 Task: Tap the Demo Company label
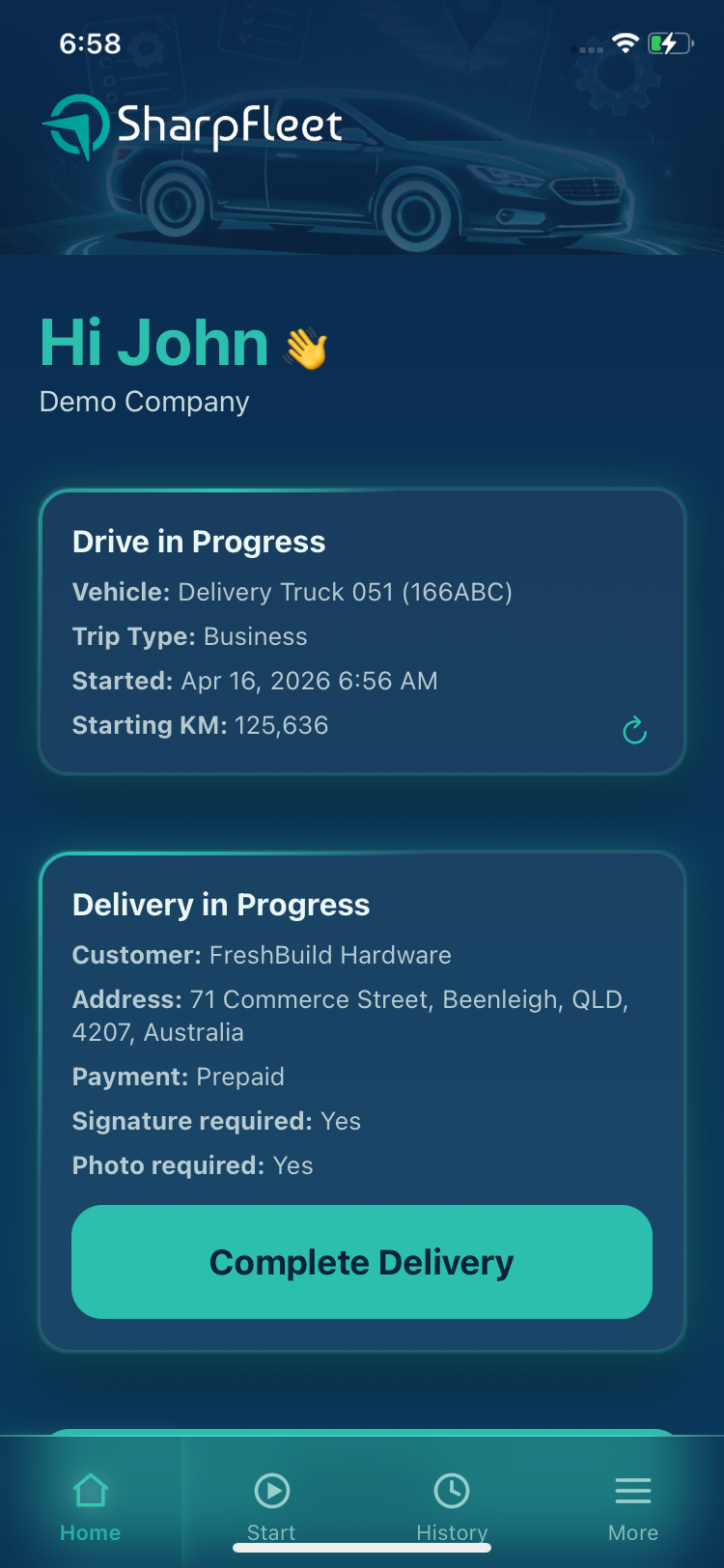pyautogui.click(x=144, y=402)
